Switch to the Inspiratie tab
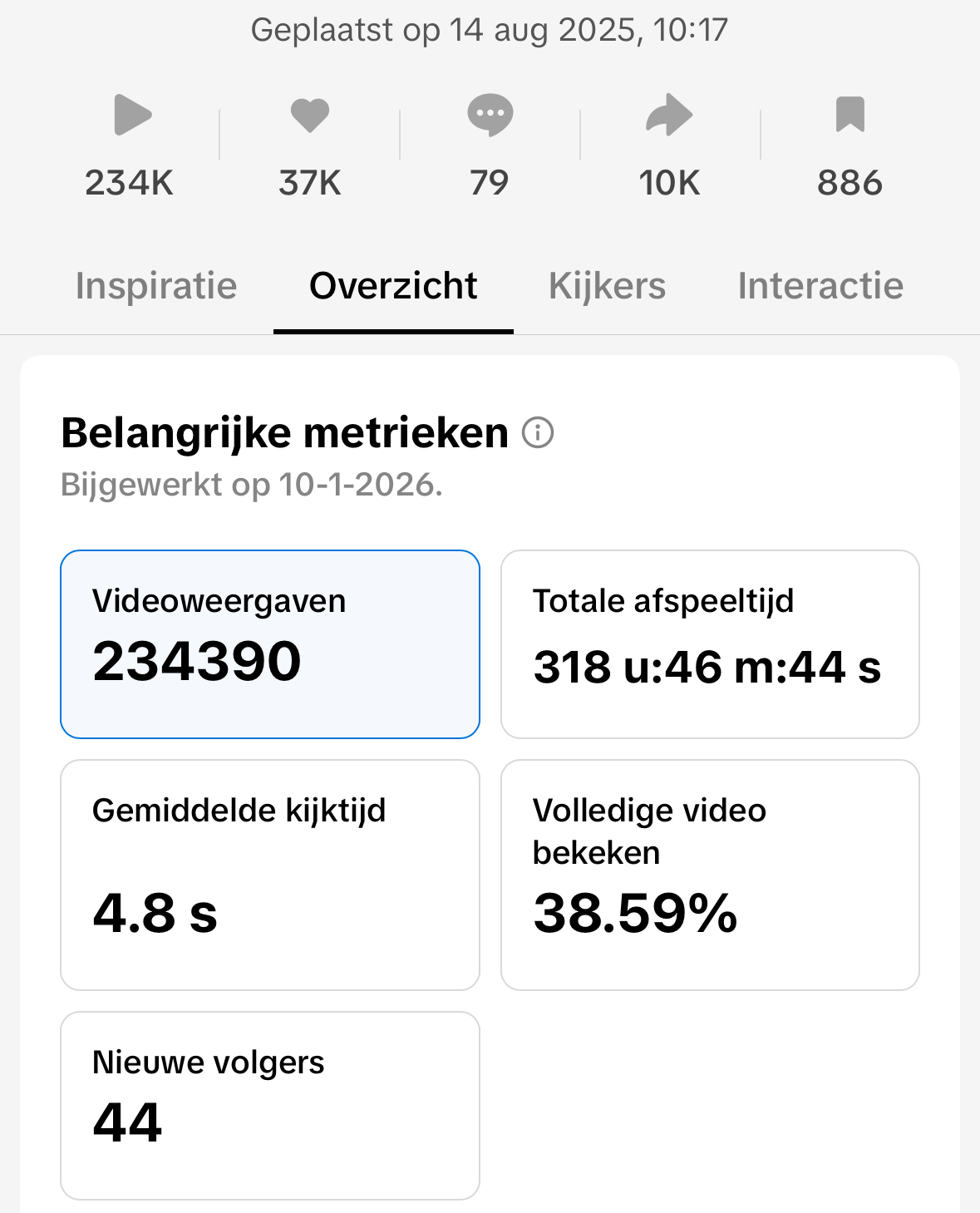The width and height of the screenshot is (980, 1213). pyautogui.click(x=156, y=286)
